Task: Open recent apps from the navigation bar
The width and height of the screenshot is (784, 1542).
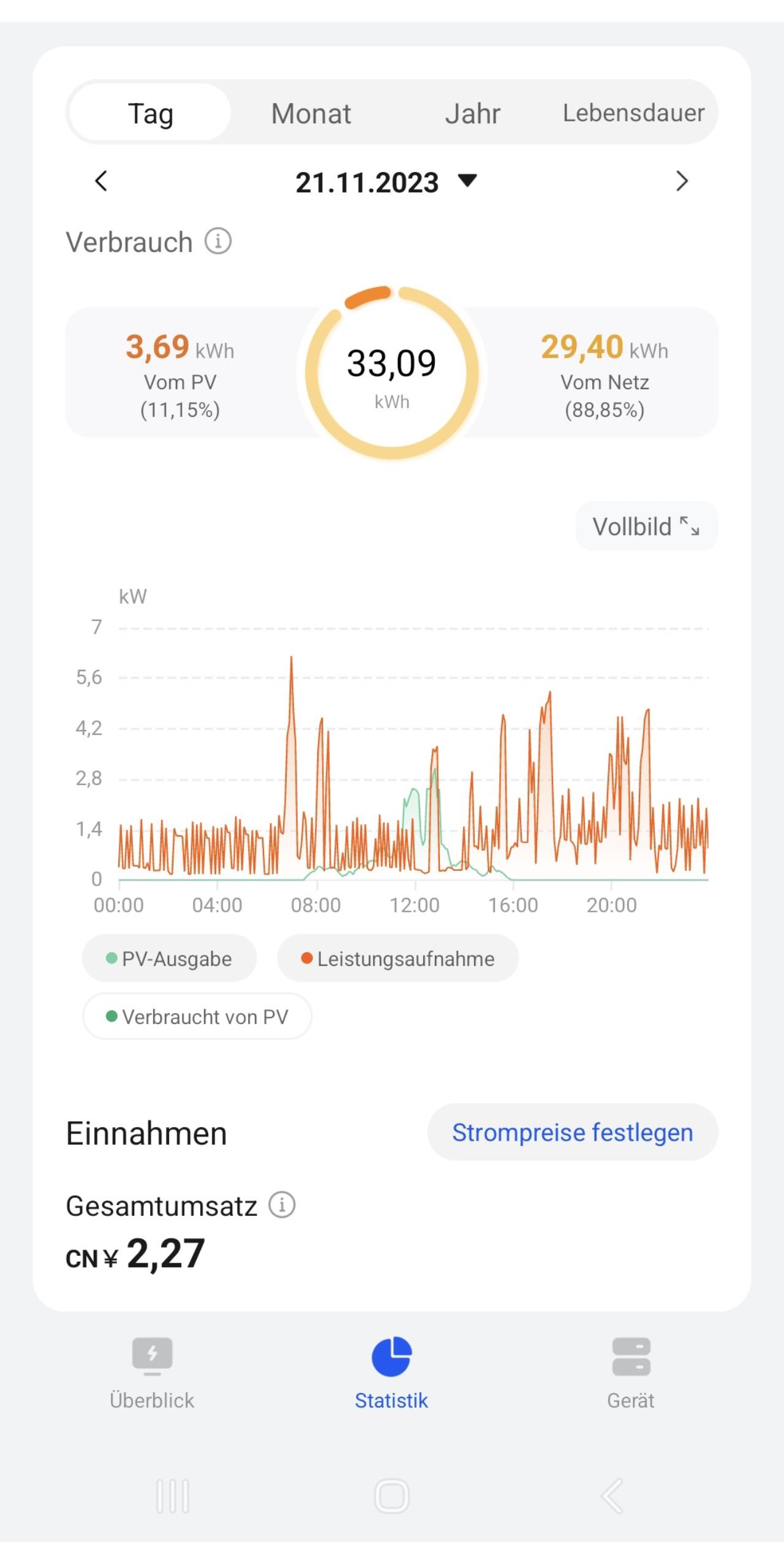Action: pos(172,1496)
